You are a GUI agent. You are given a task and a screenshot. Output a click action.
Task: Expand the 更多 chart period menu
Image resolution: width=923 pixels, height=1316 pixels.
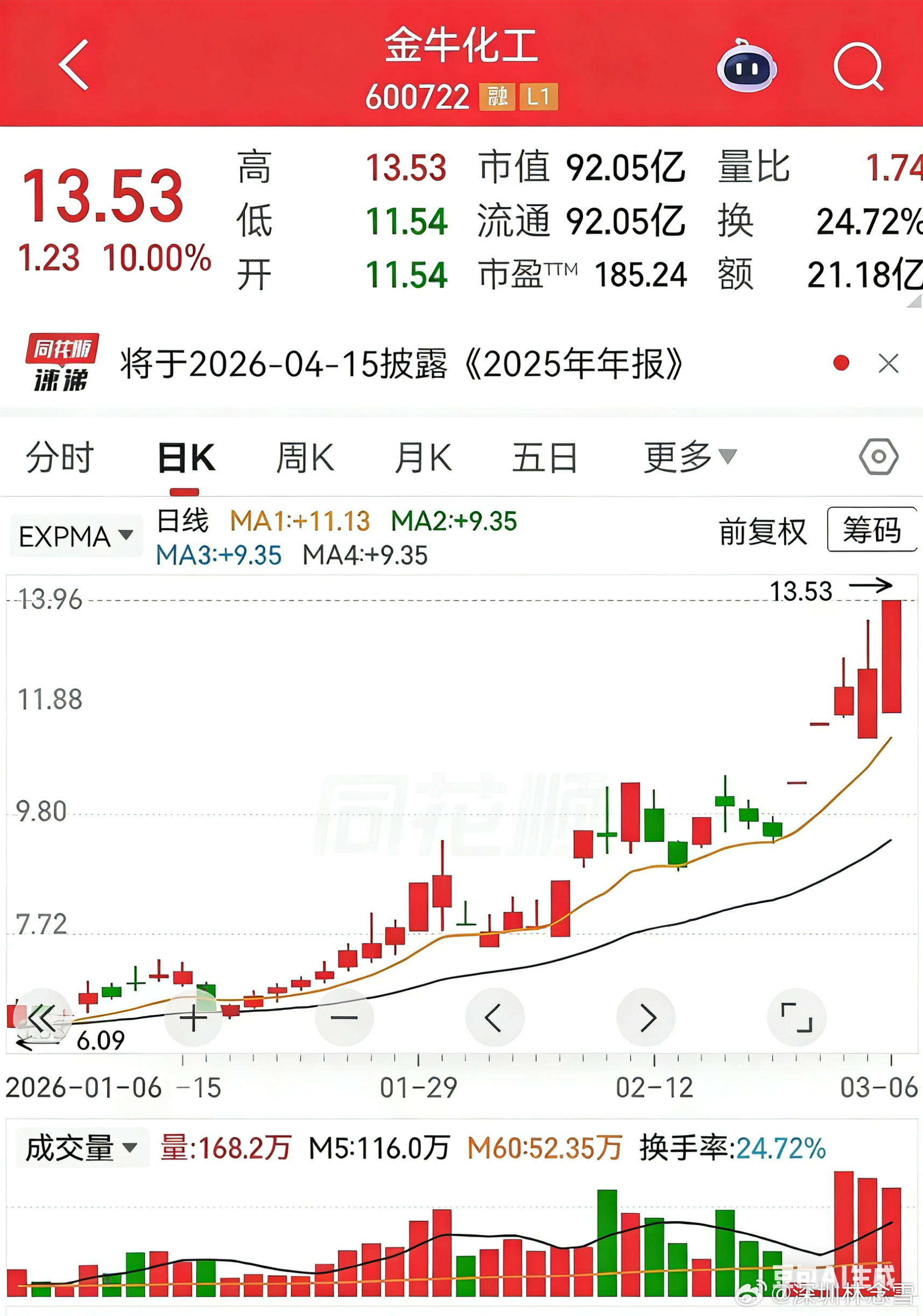point(689,458)
